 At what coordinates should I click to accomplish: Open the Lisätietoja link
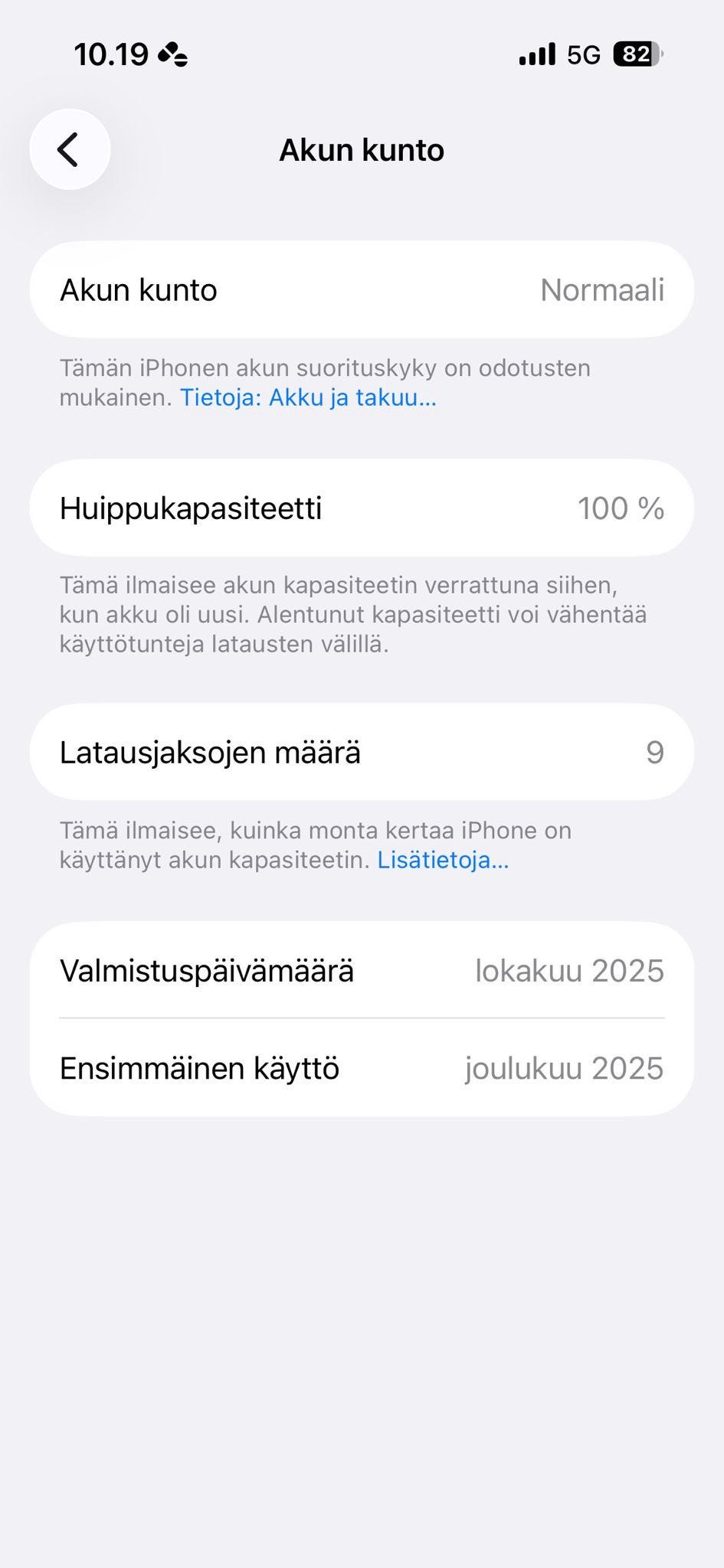443,860
